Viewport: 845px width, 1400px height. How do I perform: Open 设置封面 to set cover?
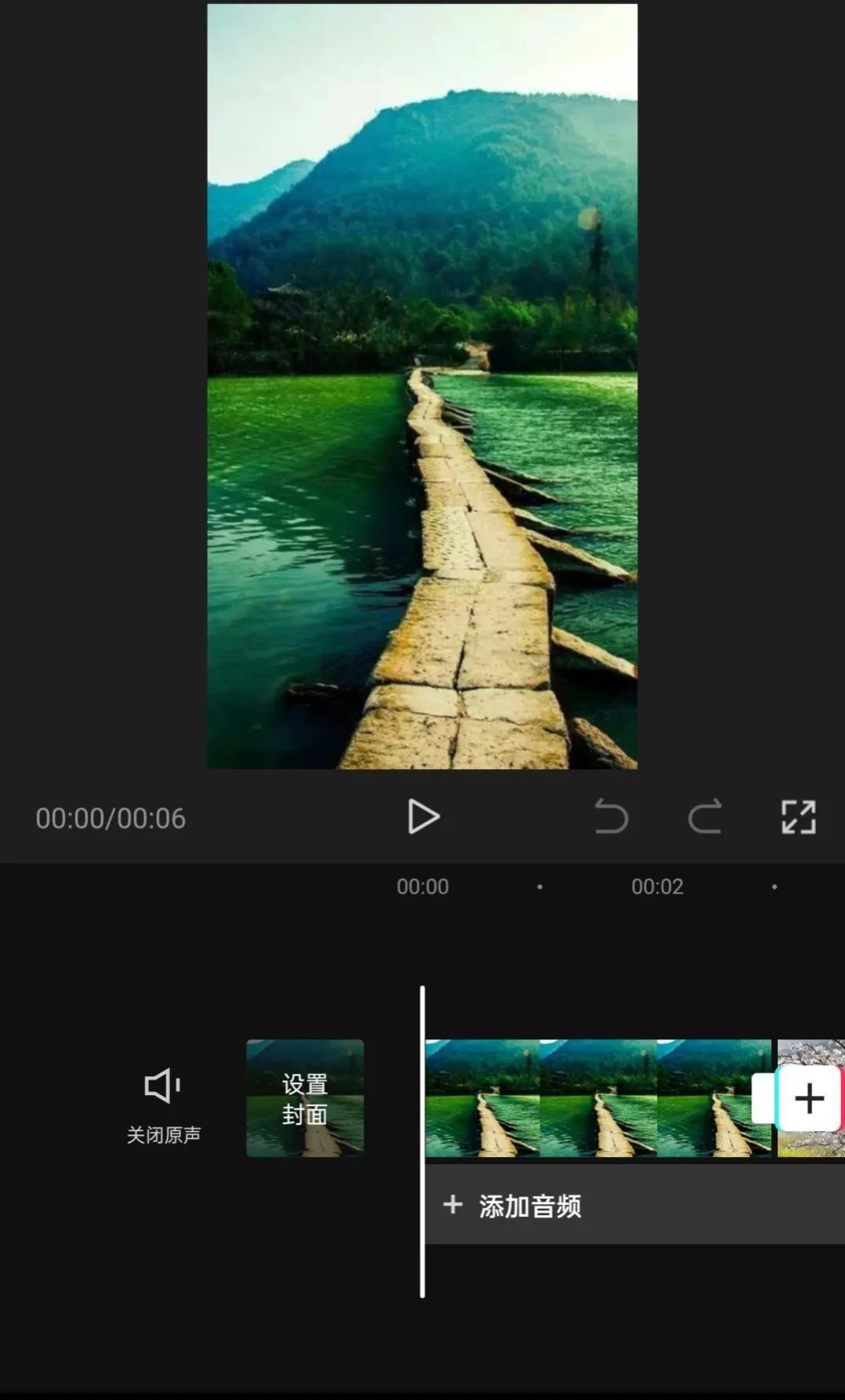click(305, 1098)
